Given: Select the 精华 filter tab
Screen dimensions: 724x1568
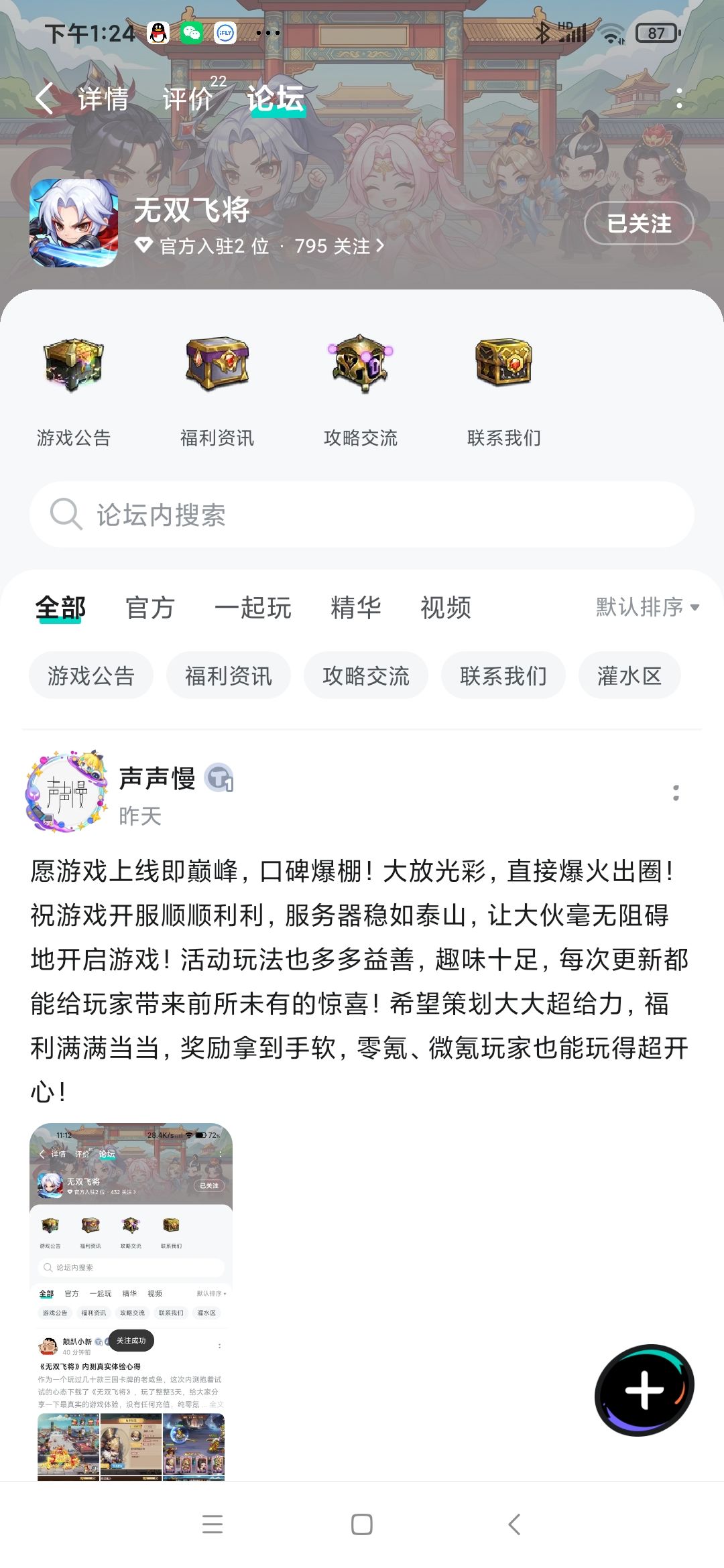Looking at the screenshot, I should [356, 608].
